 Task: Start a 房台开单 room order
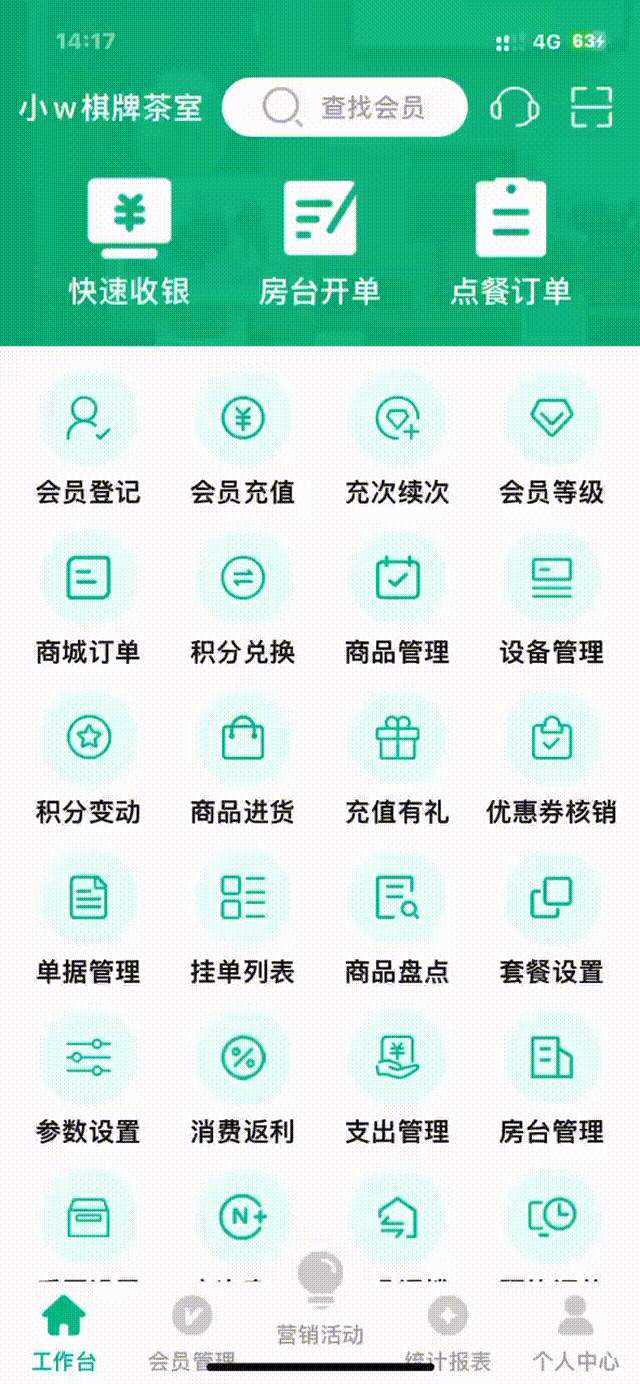tap(319, 242)
